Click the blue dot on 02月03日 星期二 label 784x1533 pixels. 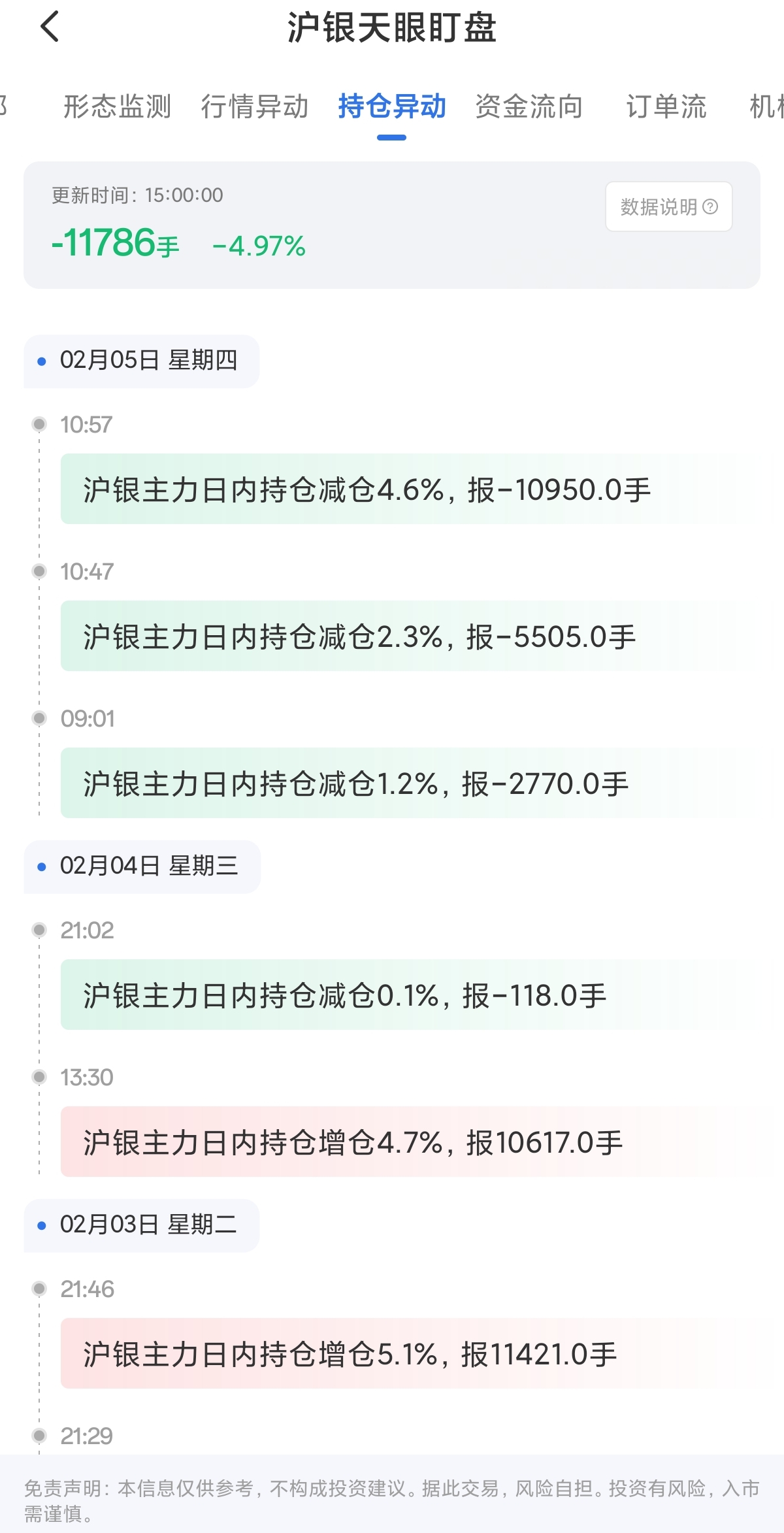41,1225
